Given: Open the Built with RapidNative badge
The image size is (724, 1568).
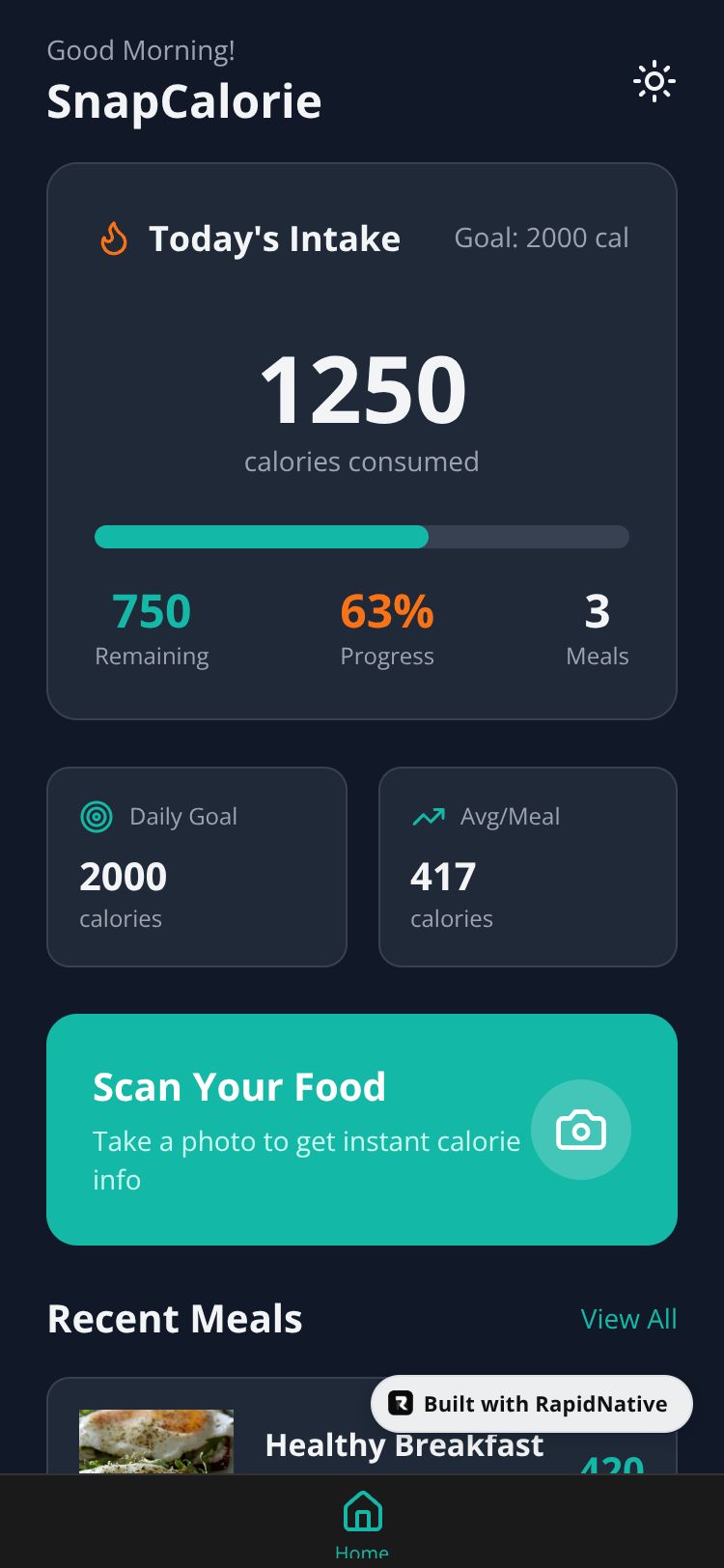Looking at the screenshot, I should [x=532, y=1404].
